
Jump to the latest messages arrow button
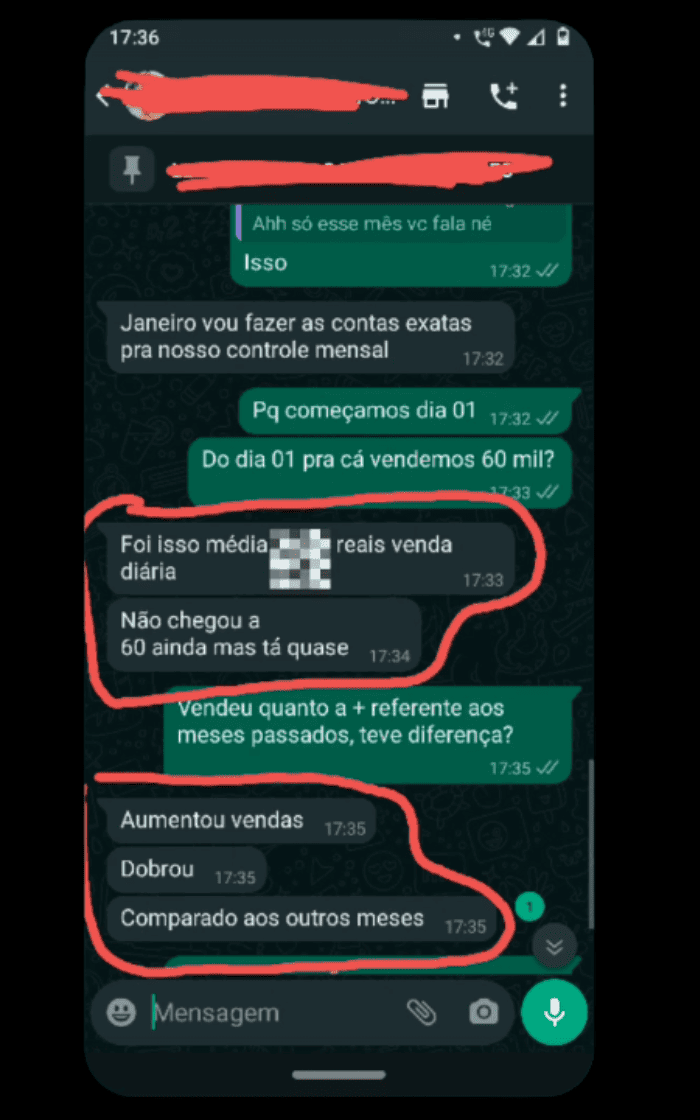[x=554, y=946]
